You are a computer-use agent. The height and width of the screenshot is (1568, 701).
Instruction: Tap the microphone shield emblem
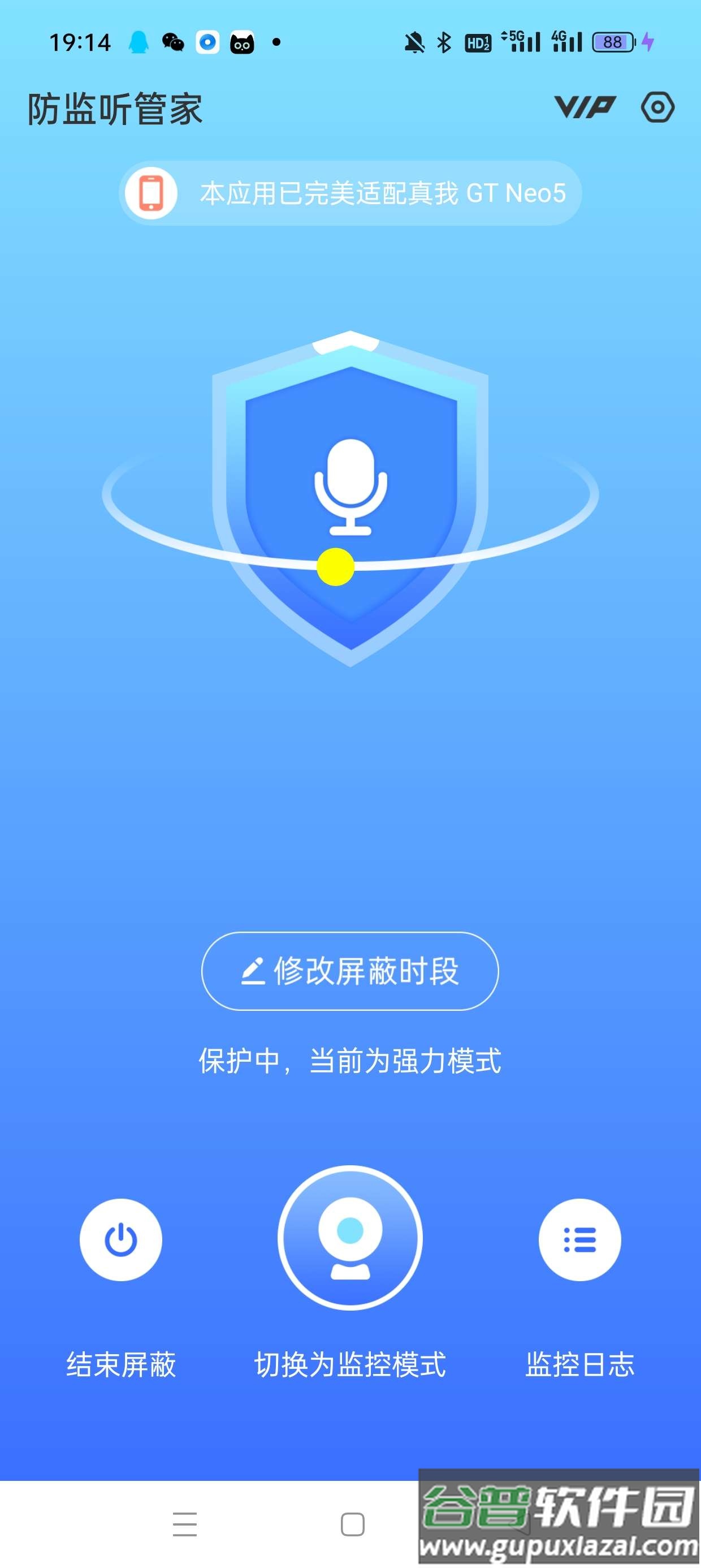coord(350,499)
